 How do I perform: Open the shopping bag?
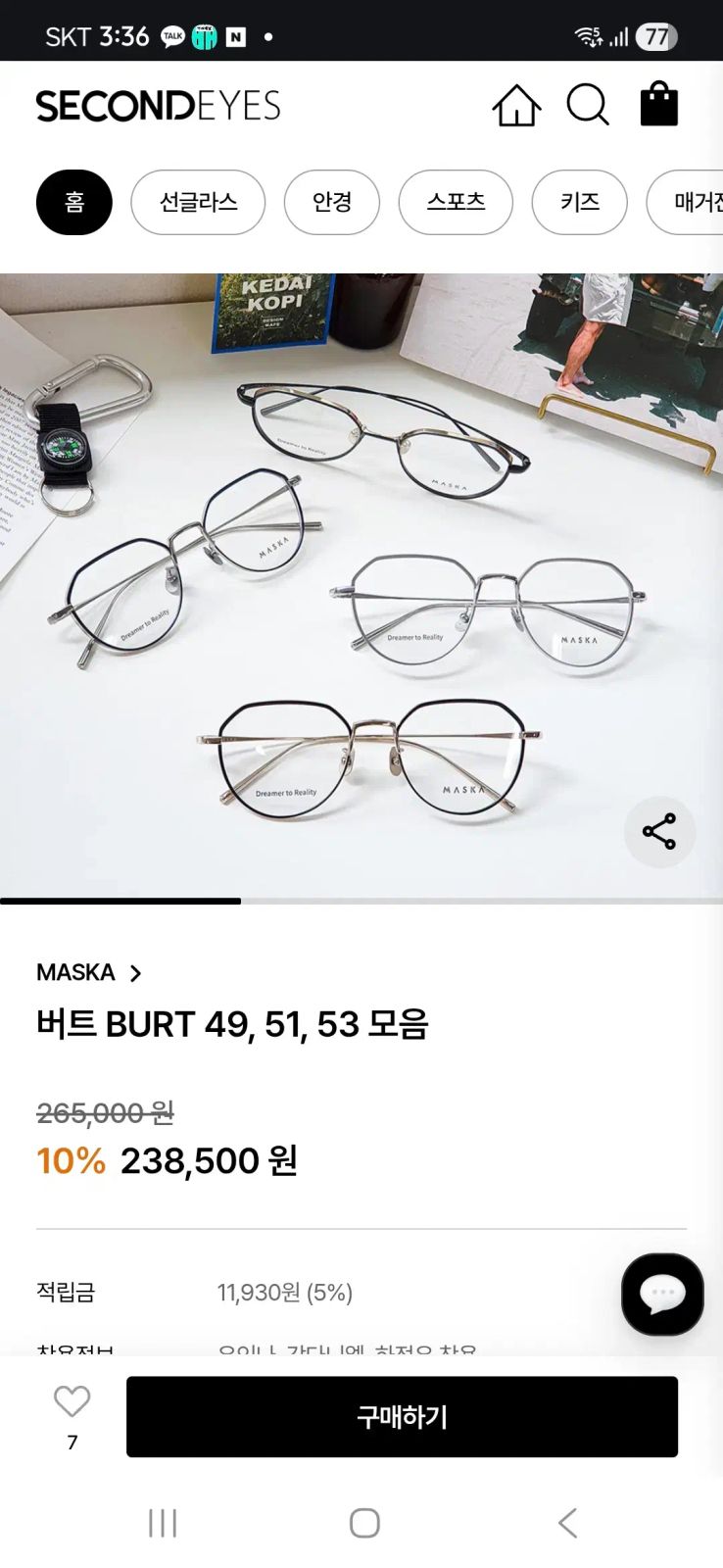659,104
